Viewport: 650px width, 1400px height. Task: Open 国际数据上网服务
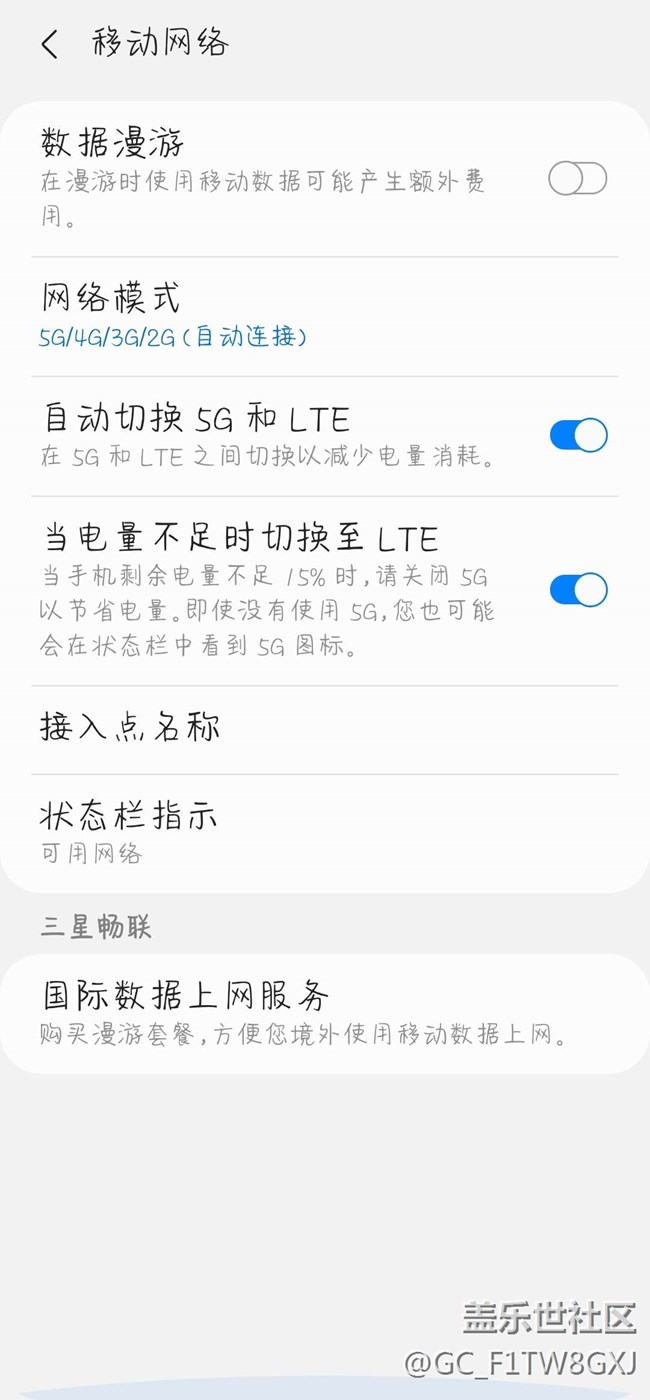(x=324, y=1012)
